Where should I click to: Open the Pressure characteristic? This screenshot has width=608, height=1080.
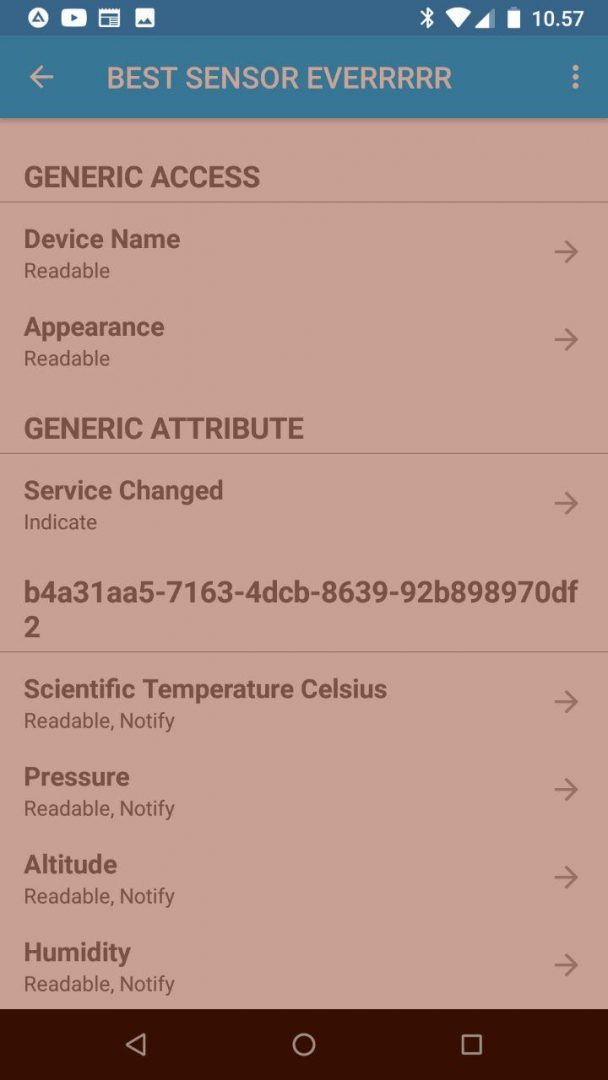[300, 790]
